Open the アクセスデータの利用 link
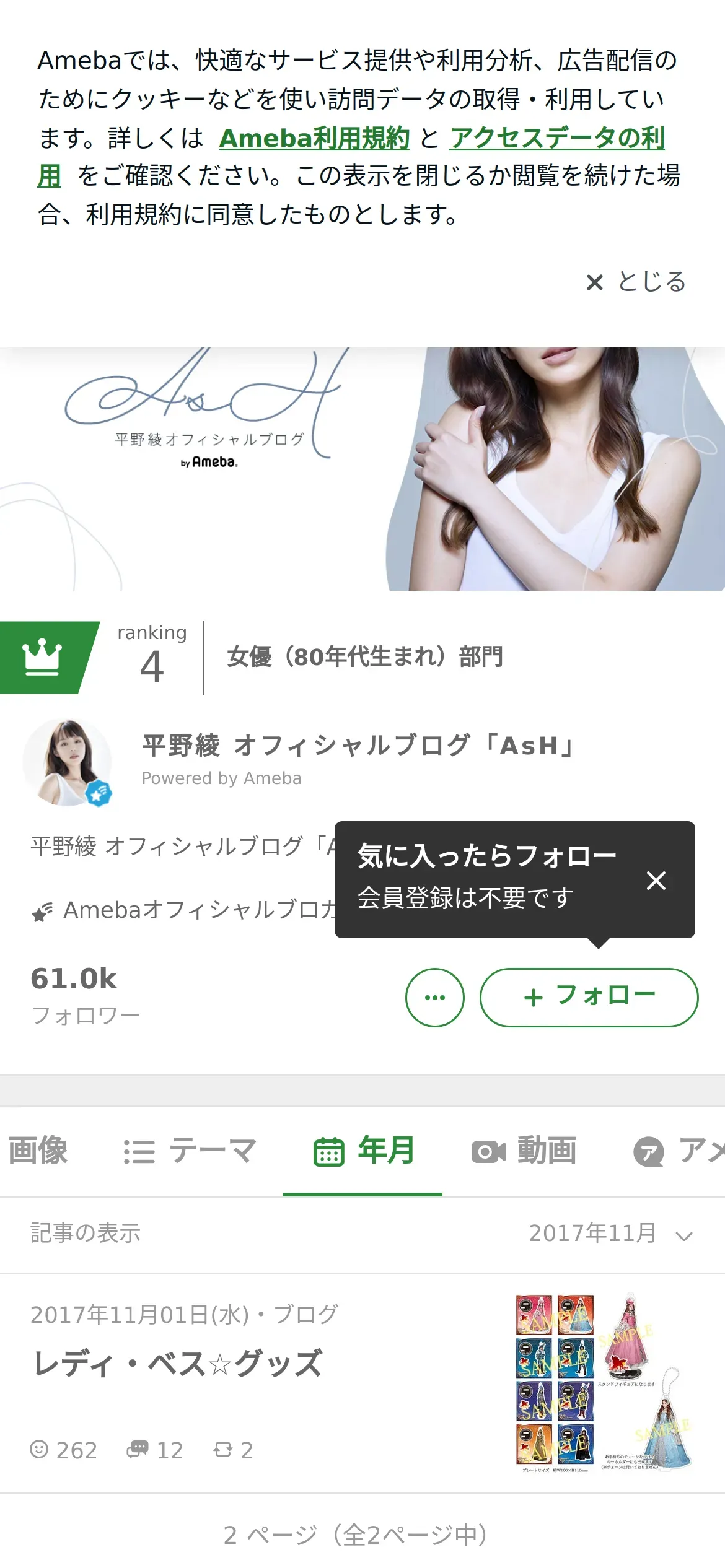725x1568 pixels. pos(556,137)
